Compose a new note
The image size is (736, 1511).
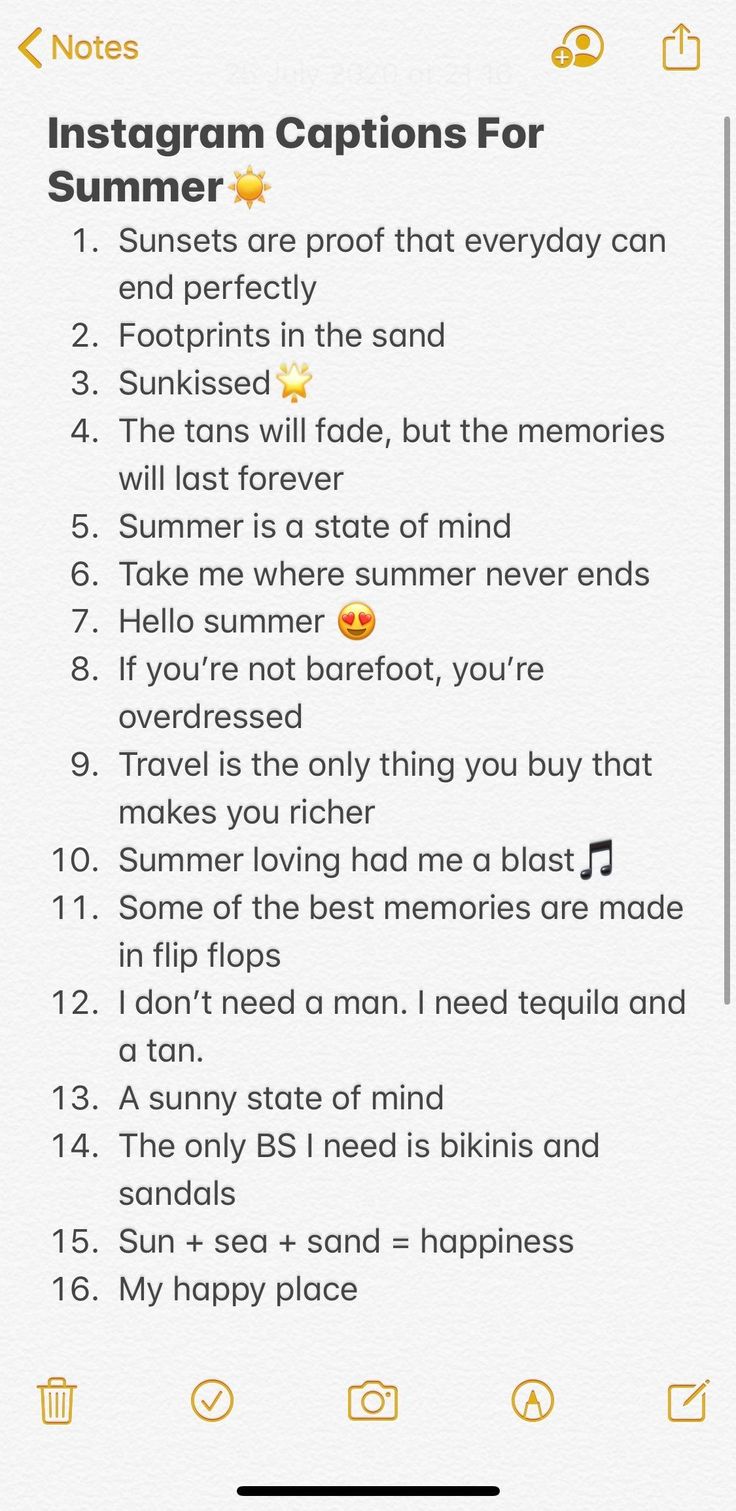[x=688, y=1400]
